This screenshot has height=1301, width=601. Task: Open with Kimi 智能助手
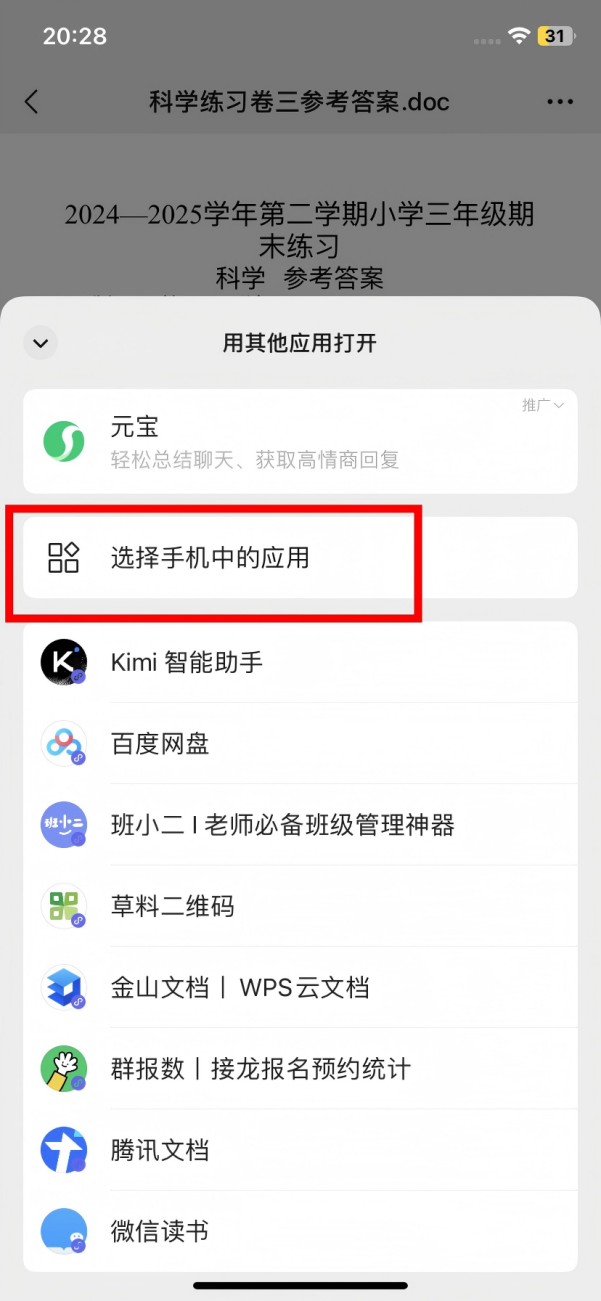[300, 662]
